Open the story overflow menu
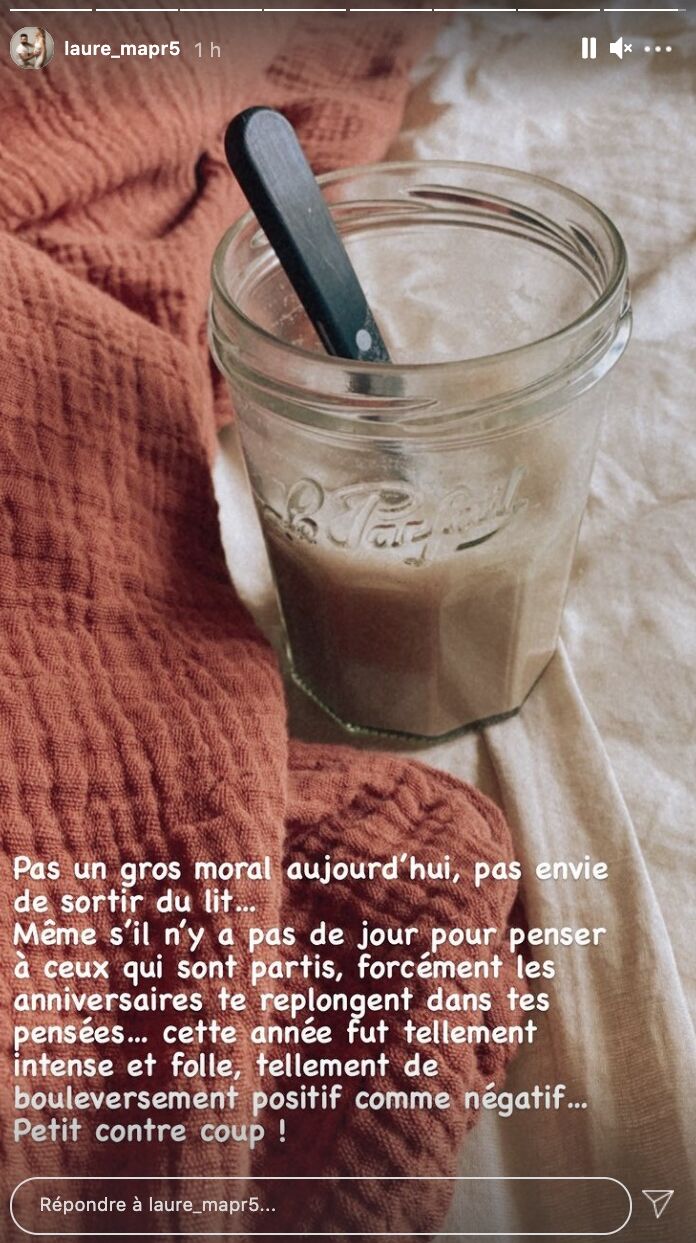This screenshot has width=696, height=1243. [x=658, y=48]
